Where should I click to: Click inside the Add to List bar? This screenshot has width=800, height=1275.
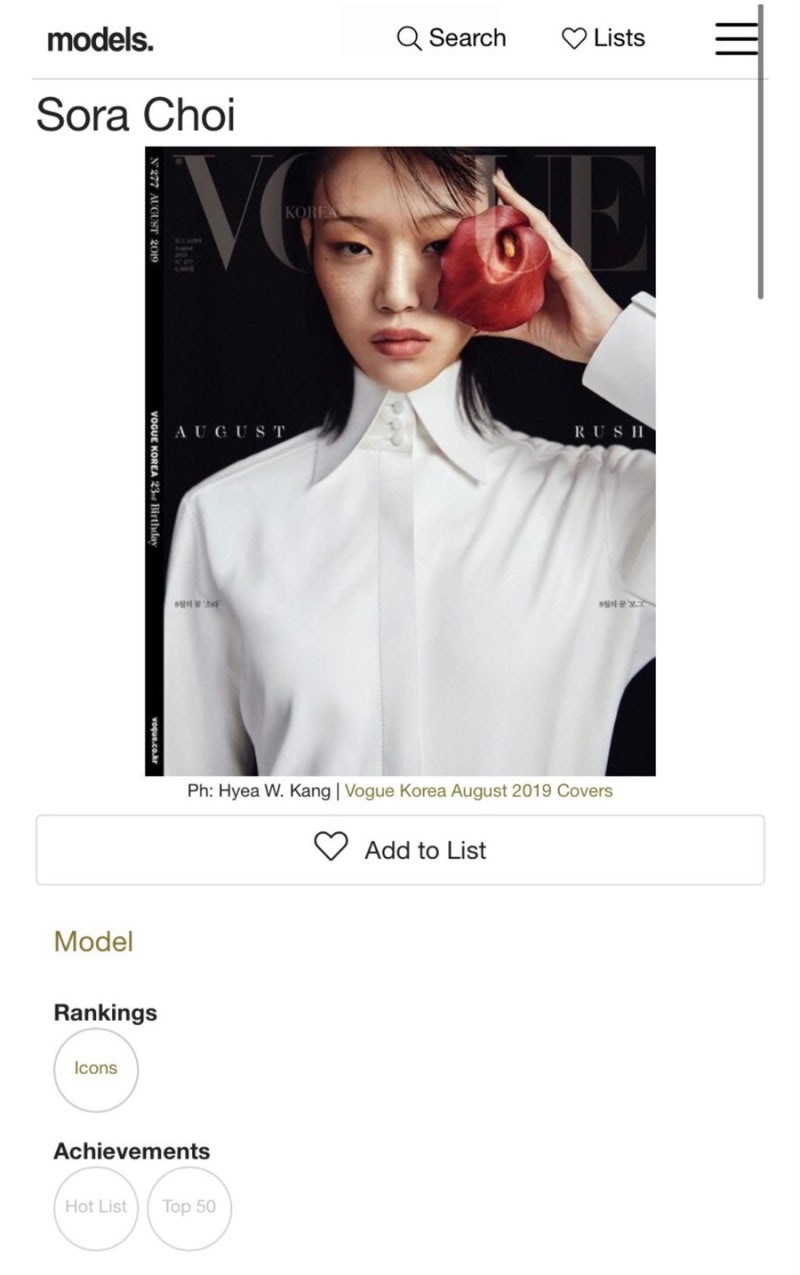400,848
